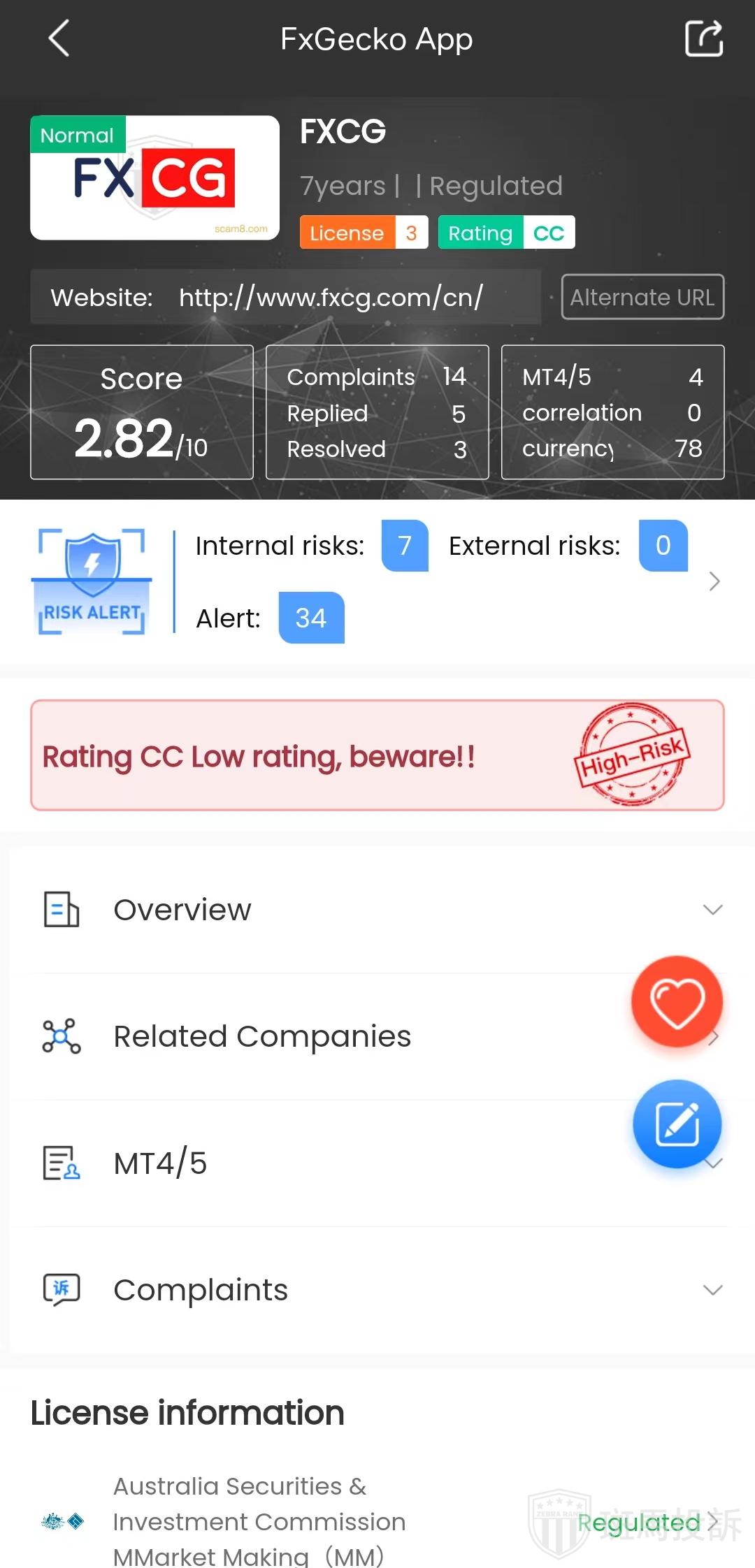Open the Alternate URL button

[x=642, y=297]
